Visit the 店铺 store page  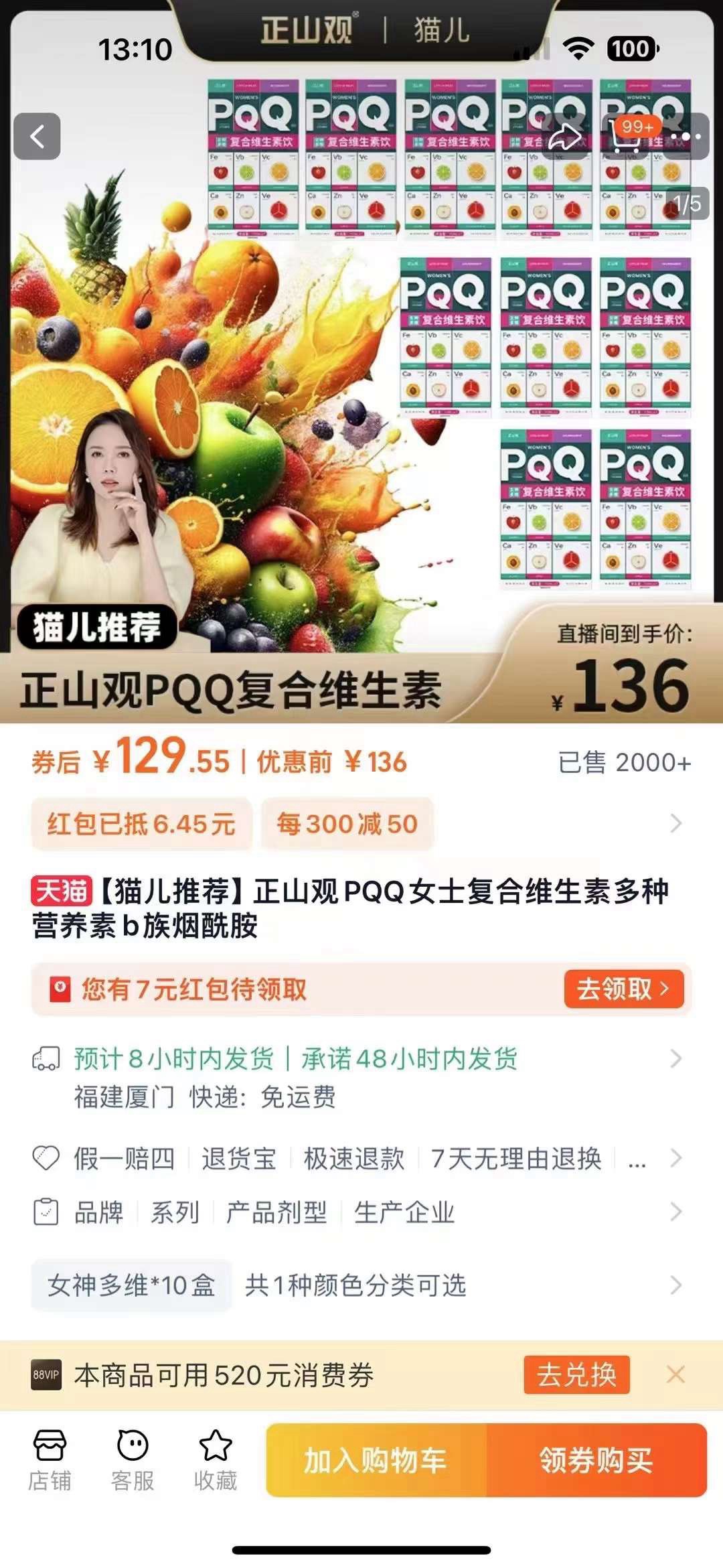[50, 1459]
